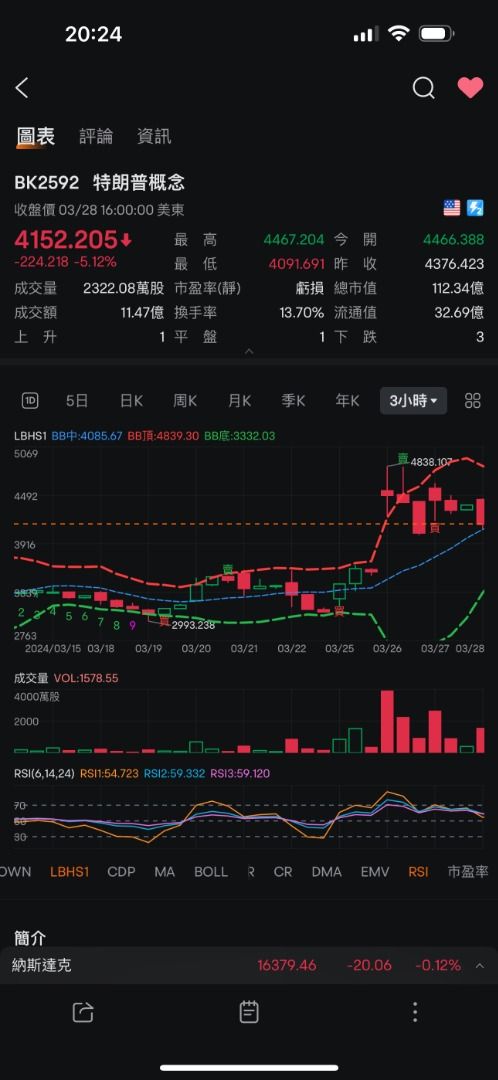Open the bottom three-dot more menu

click(415, 1012)
